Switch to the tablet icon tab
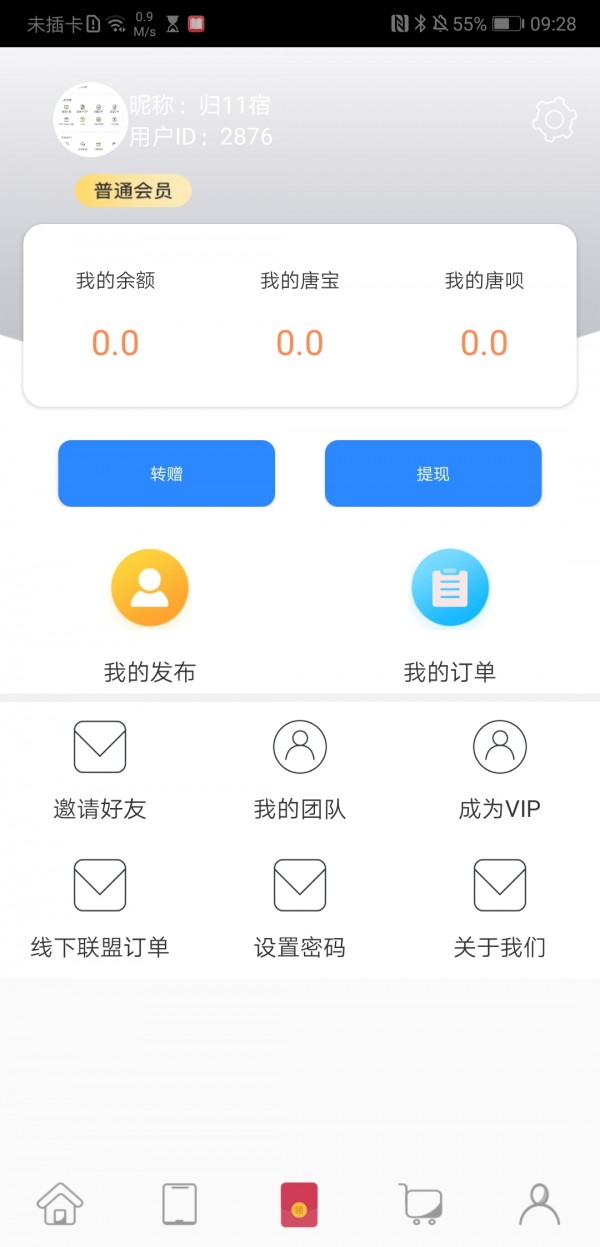Image resolution: width=600 pixels, height=1247 pixels. 180,1204
